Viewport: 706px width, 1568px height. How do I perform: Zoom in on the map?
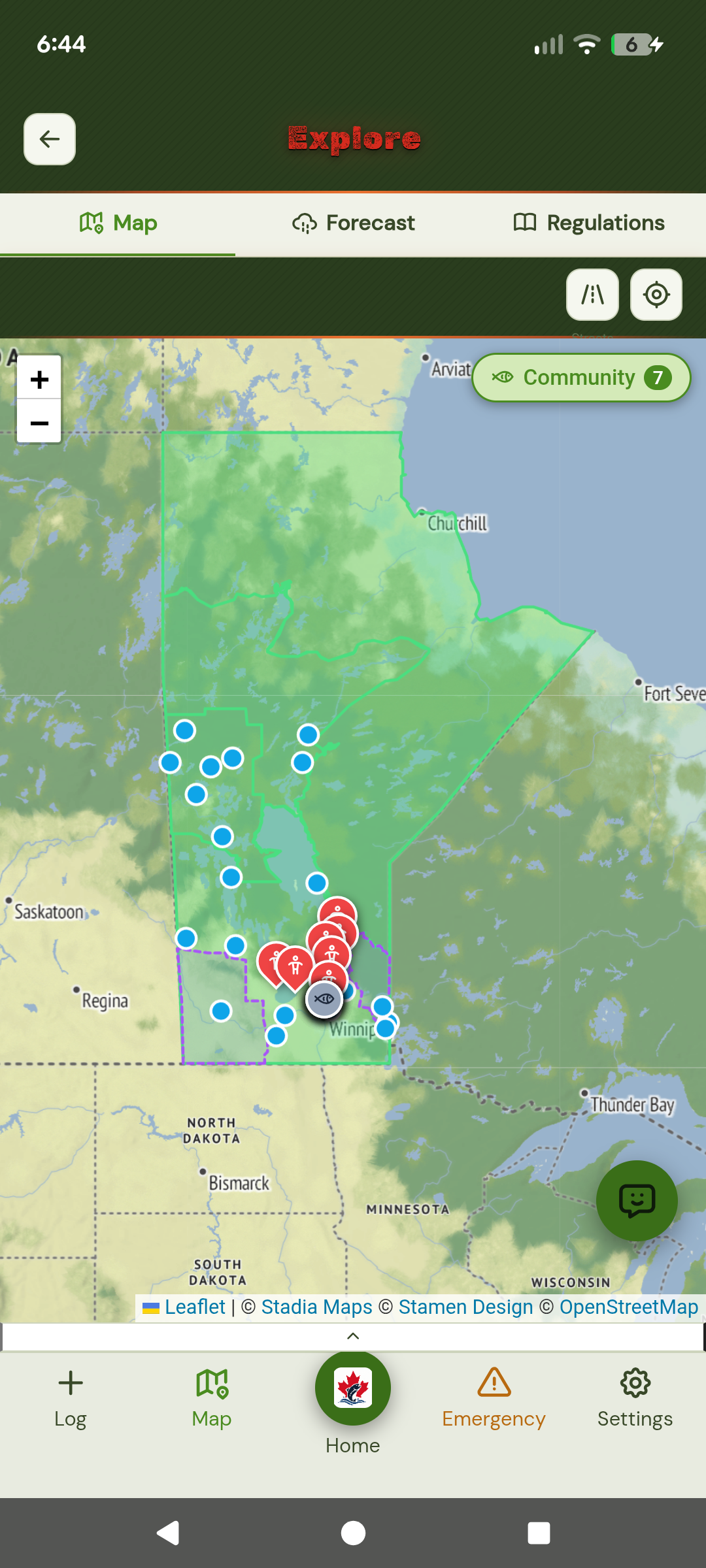[39, 378]
